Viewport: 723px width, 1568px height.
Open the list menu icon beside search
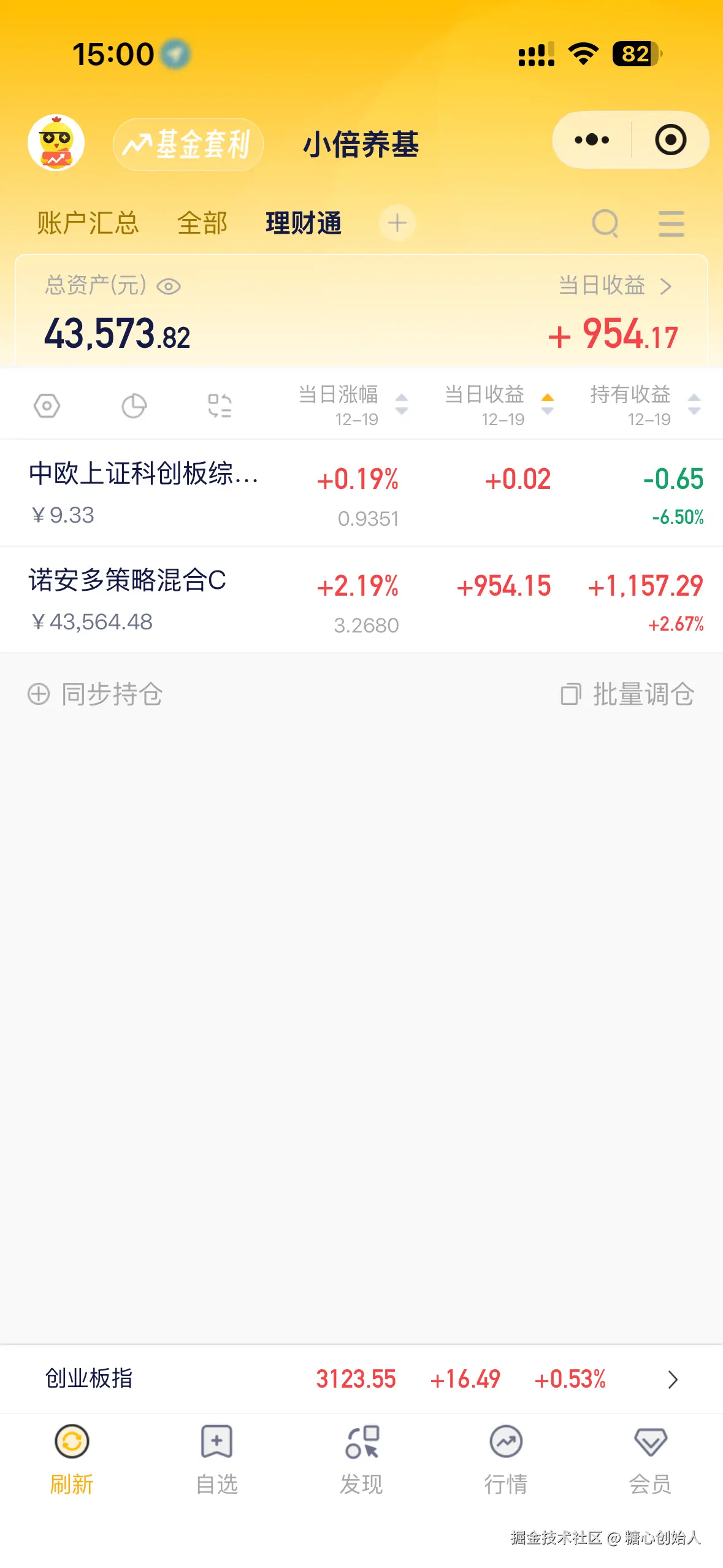pyautogui.click(x=671, y=223)
